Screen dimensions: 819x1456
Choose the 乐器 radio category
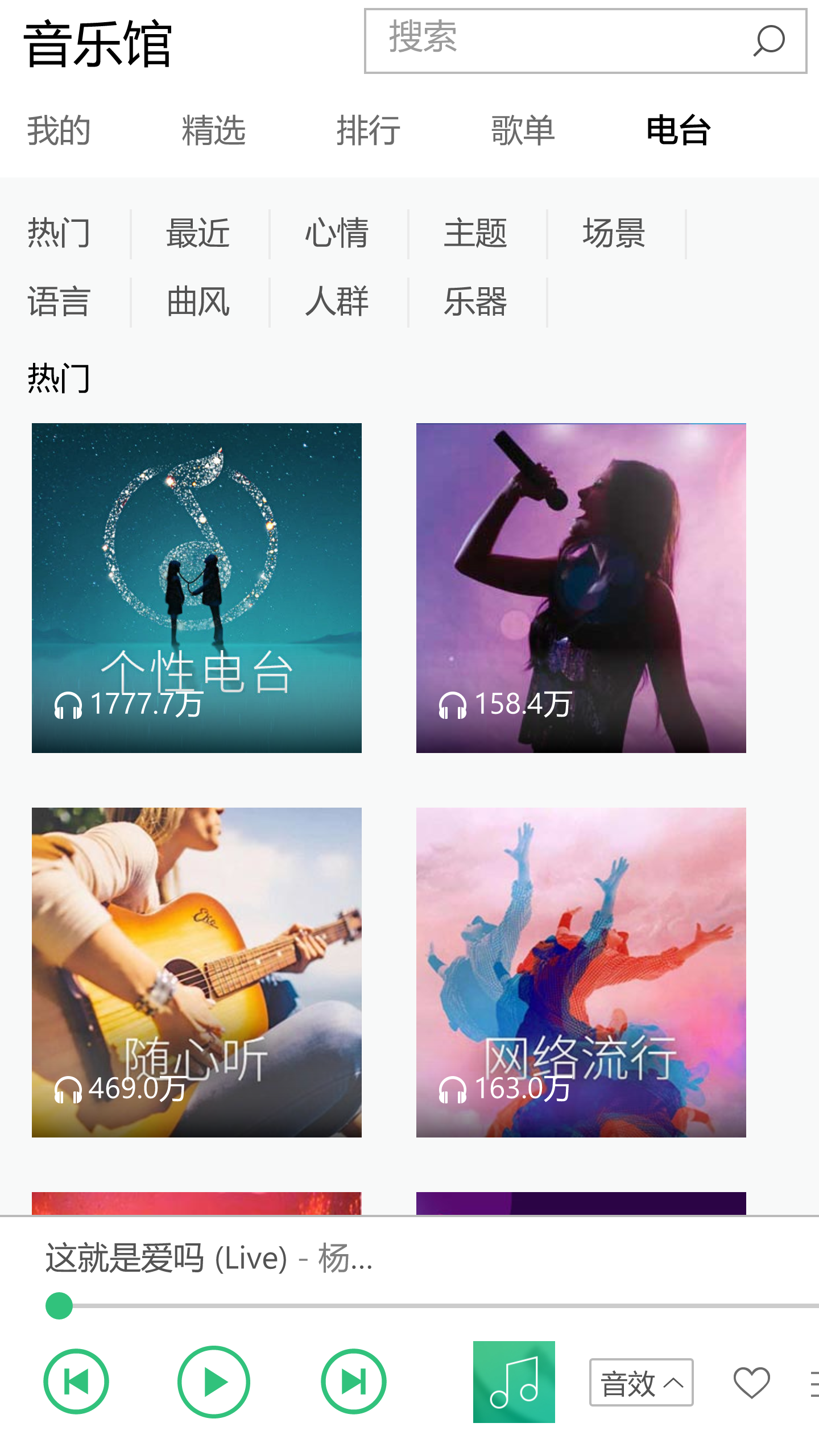(475, 301)
